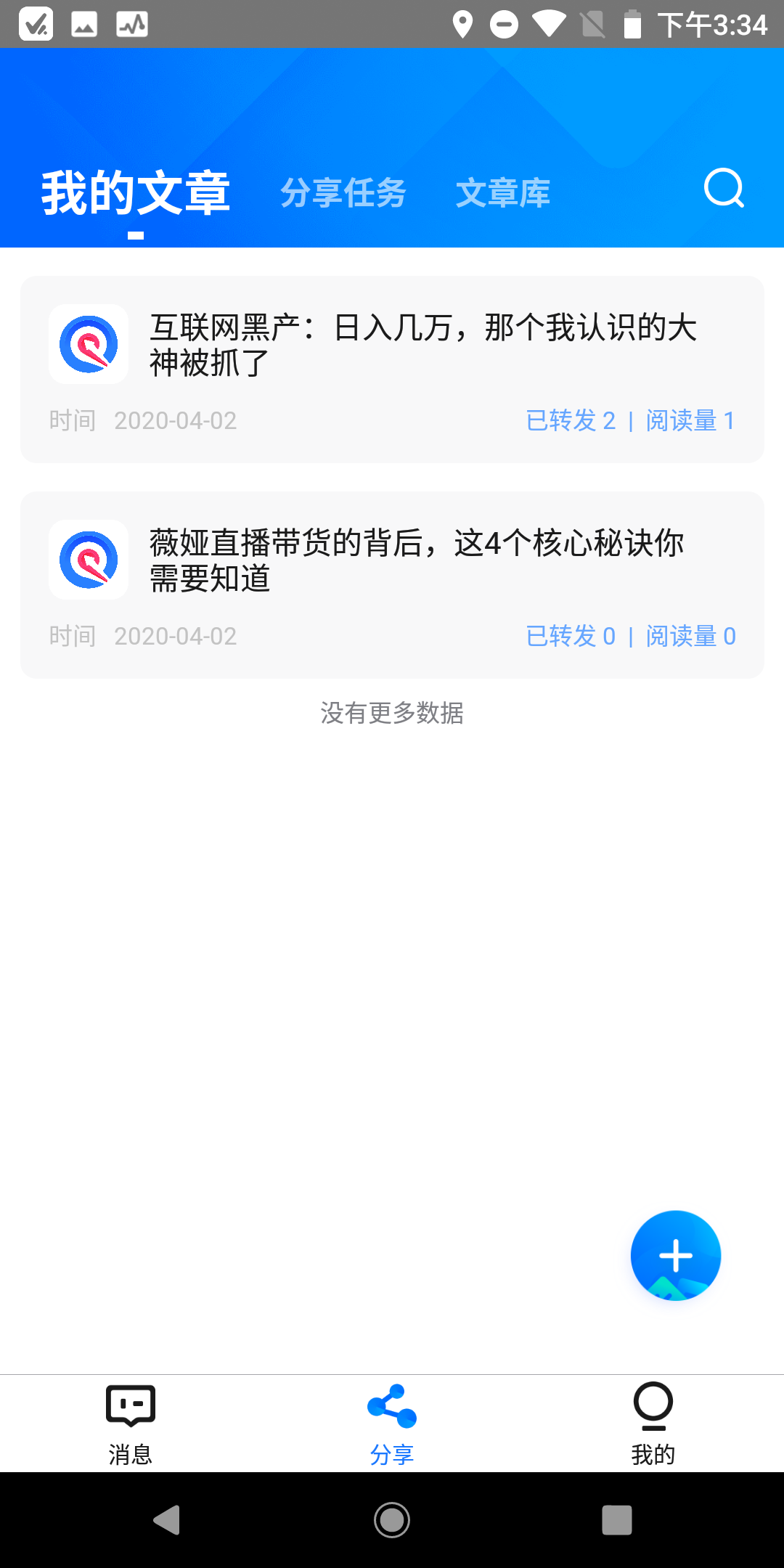The width and height of the screenshot is (784, 1568).
Task: Tap the second article's logo thumbnail
Action: pos(88,559)
